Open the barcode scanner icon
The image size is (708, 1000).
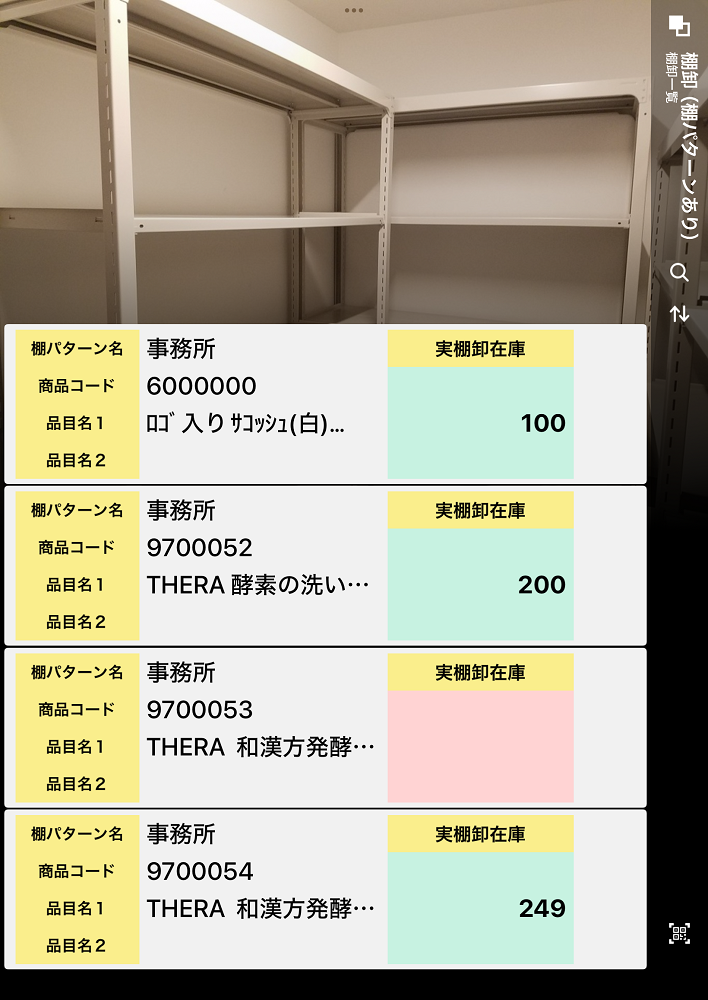[679, 934]
